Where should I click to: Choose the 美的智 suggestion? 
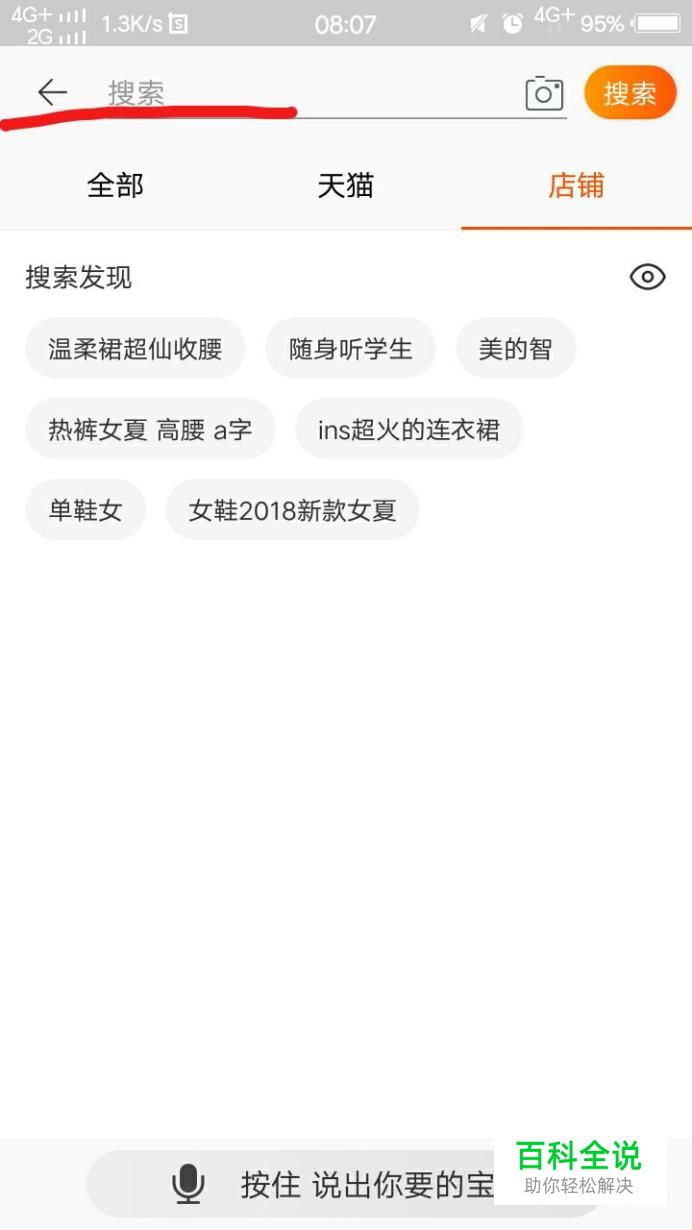(515, 348)
